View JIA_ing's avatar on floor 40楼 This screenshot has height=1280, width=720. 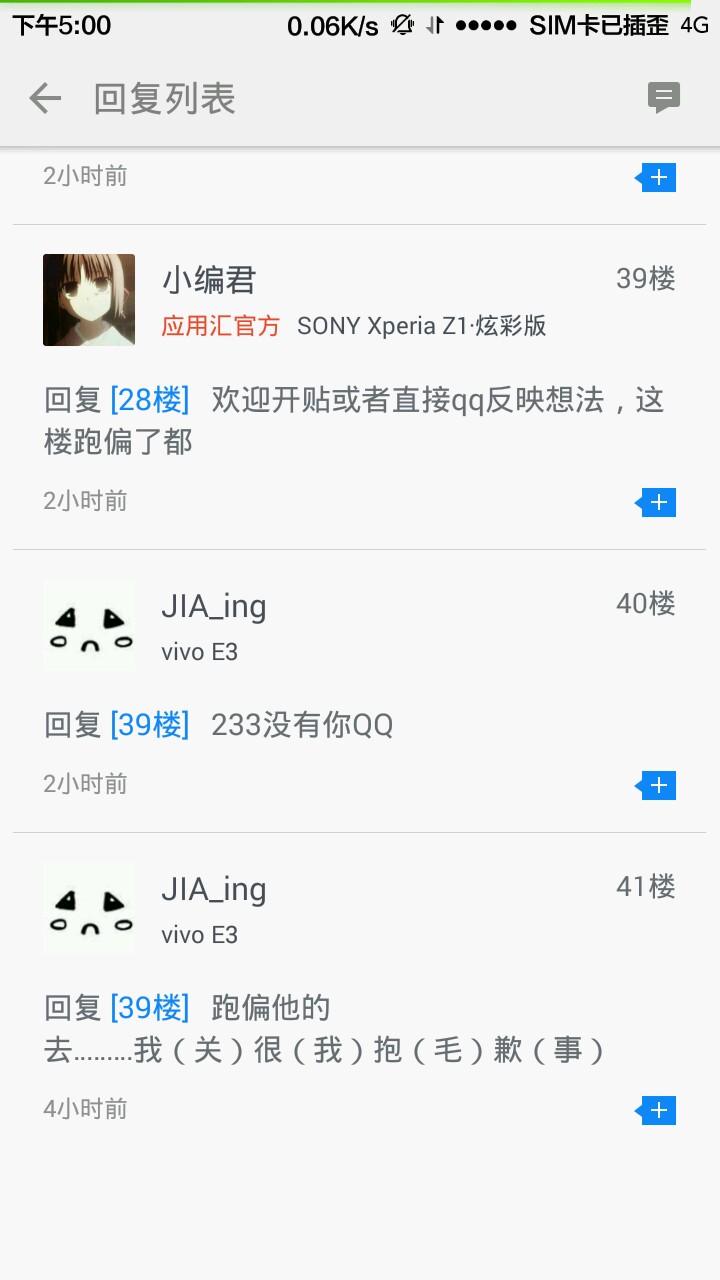(89, 626)
